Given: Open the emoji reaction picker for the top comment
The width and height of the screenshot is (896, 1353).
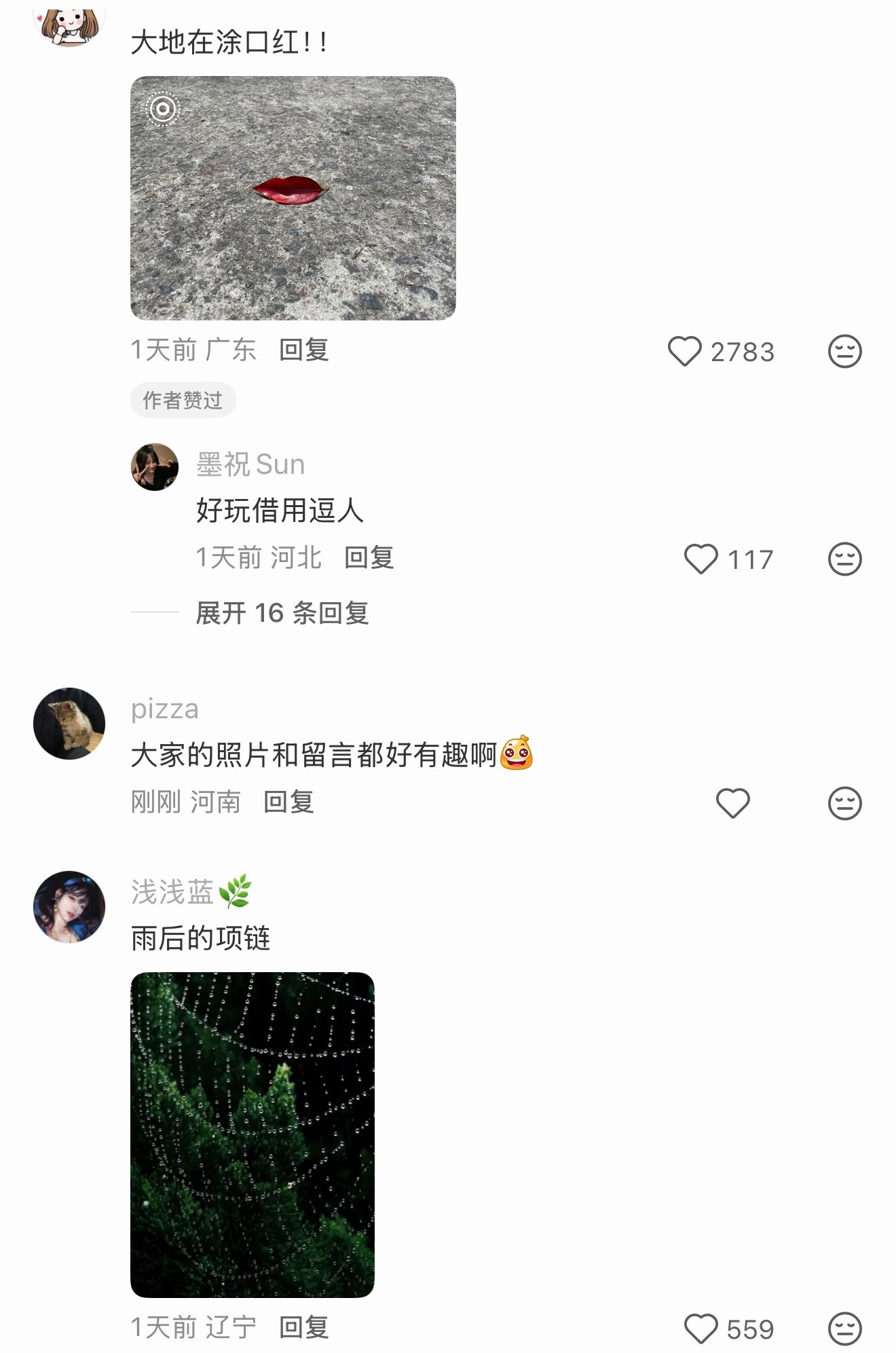Looking at the screenshot, I should pos(843,351).
